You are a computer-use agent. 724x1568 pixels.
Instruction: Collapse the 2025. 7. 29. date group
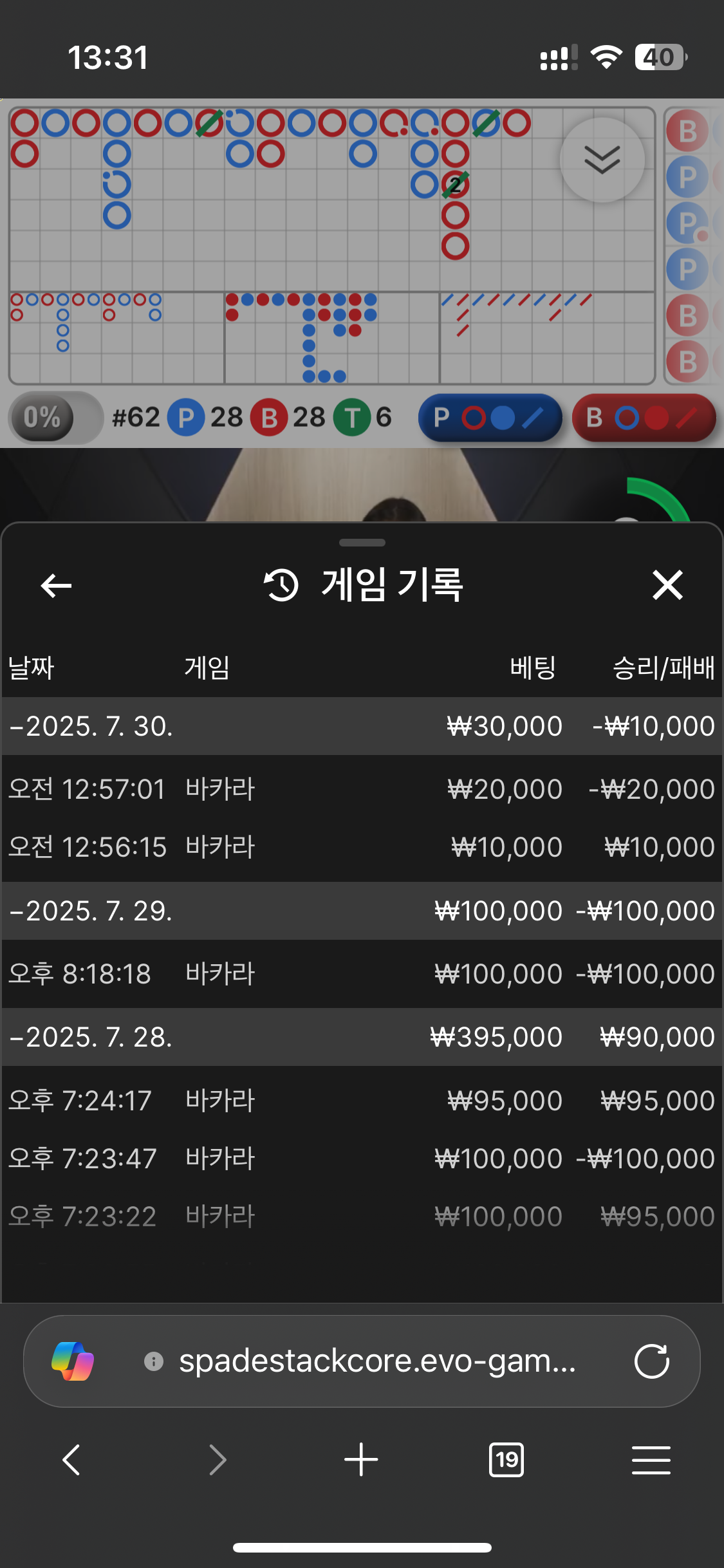[x=91, y=911]
